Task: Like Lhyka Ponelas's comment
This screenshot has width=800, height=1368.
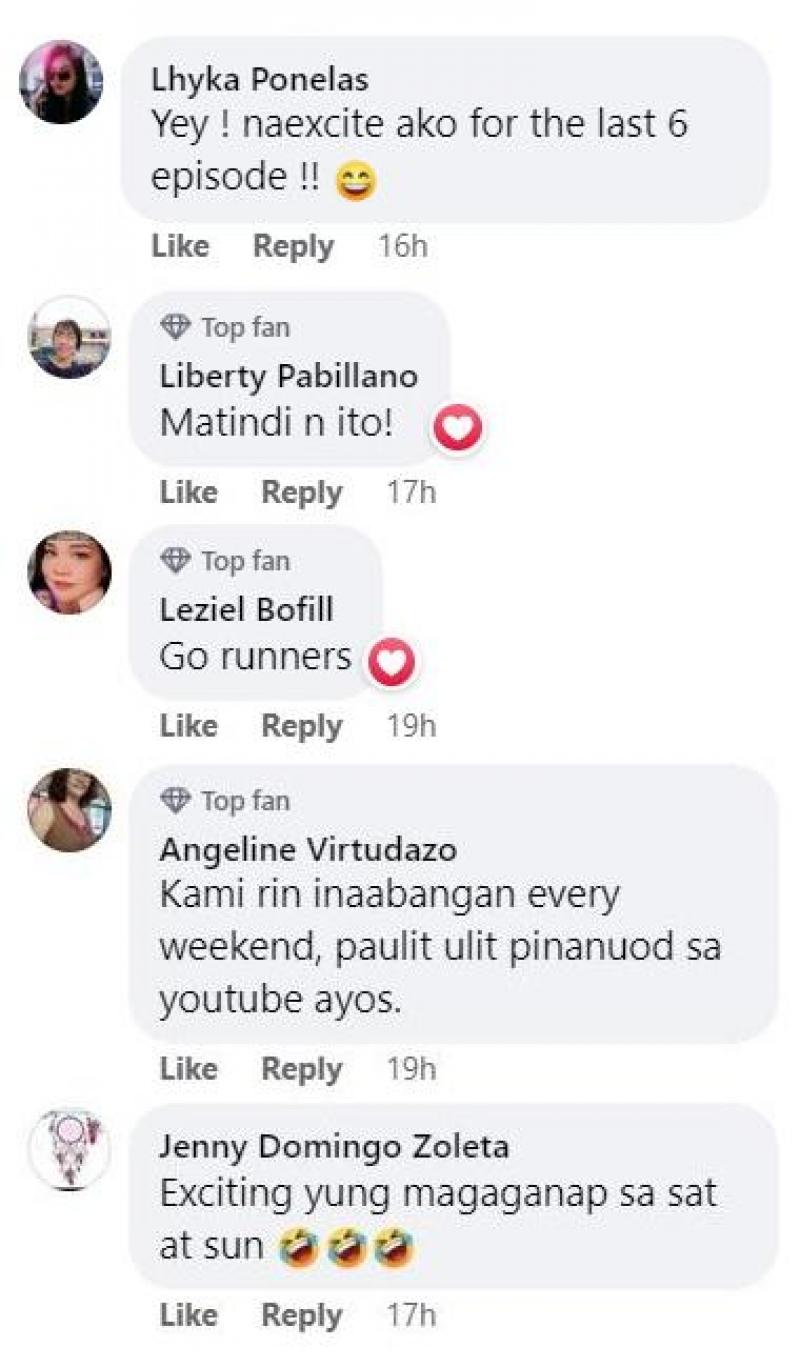Action: click(180, 246)
